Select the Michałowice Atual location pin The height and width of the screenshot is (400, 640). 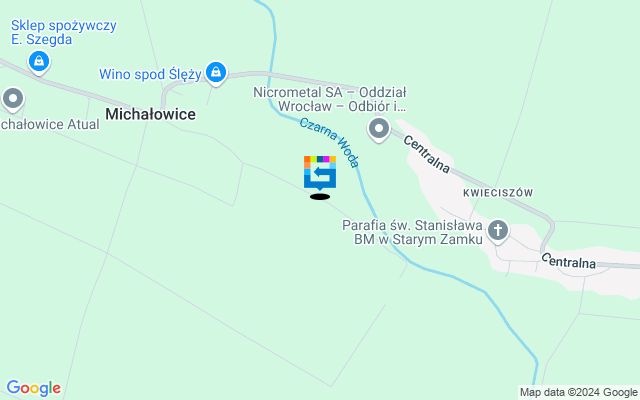tap(13, 99)
